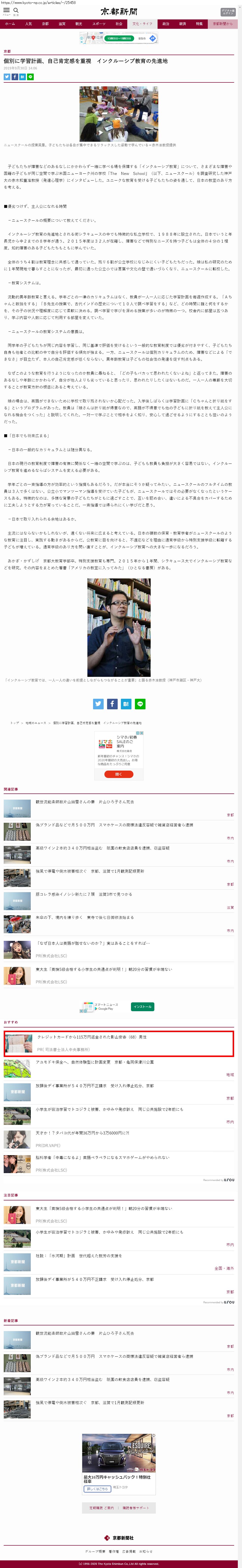Tap the デジタル版ログイン button
Image resolution: width=242 pixels, height=1568 pixels.
(x=227, y=12)
